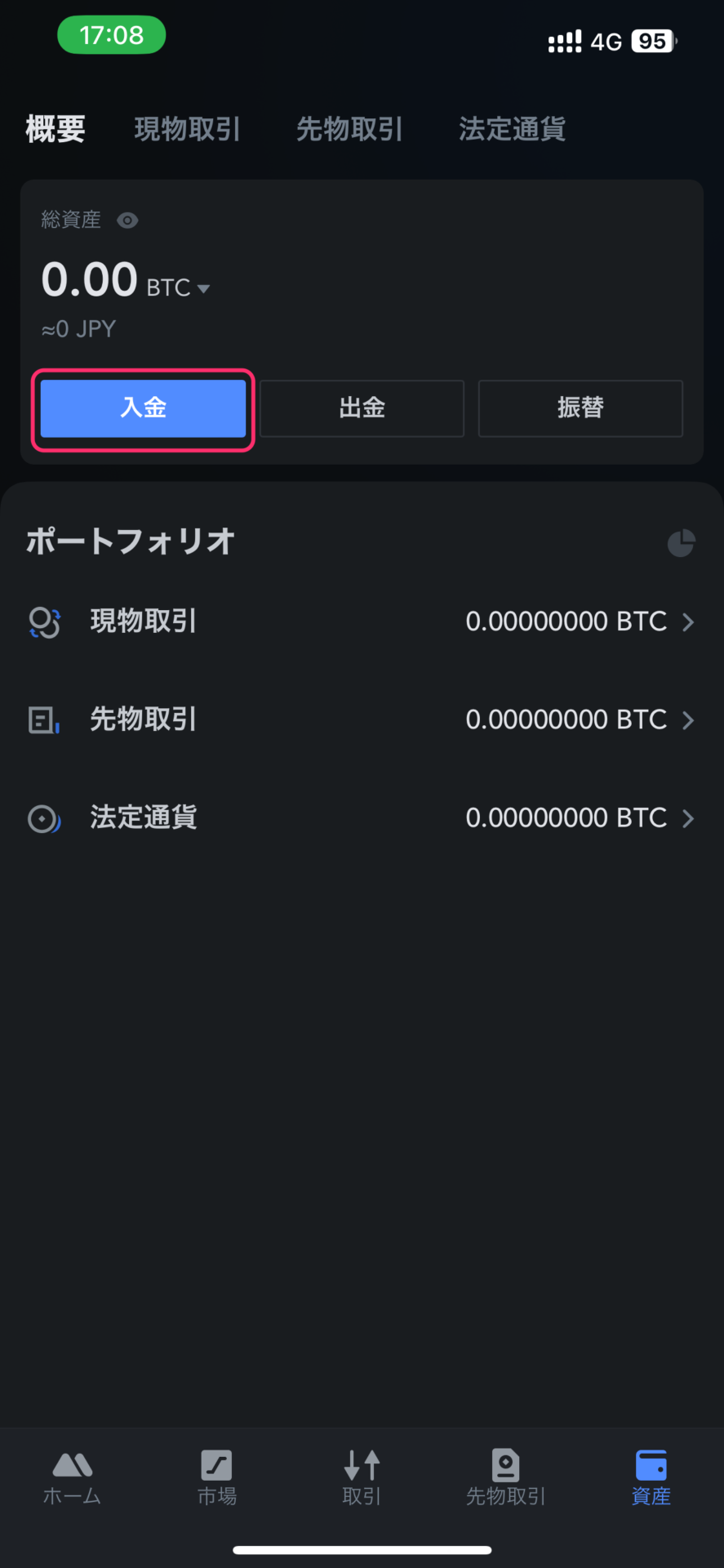Tap the 入金 deposit button
The height and width of the screenshot is (1568, 724).
tap(143, 408)
